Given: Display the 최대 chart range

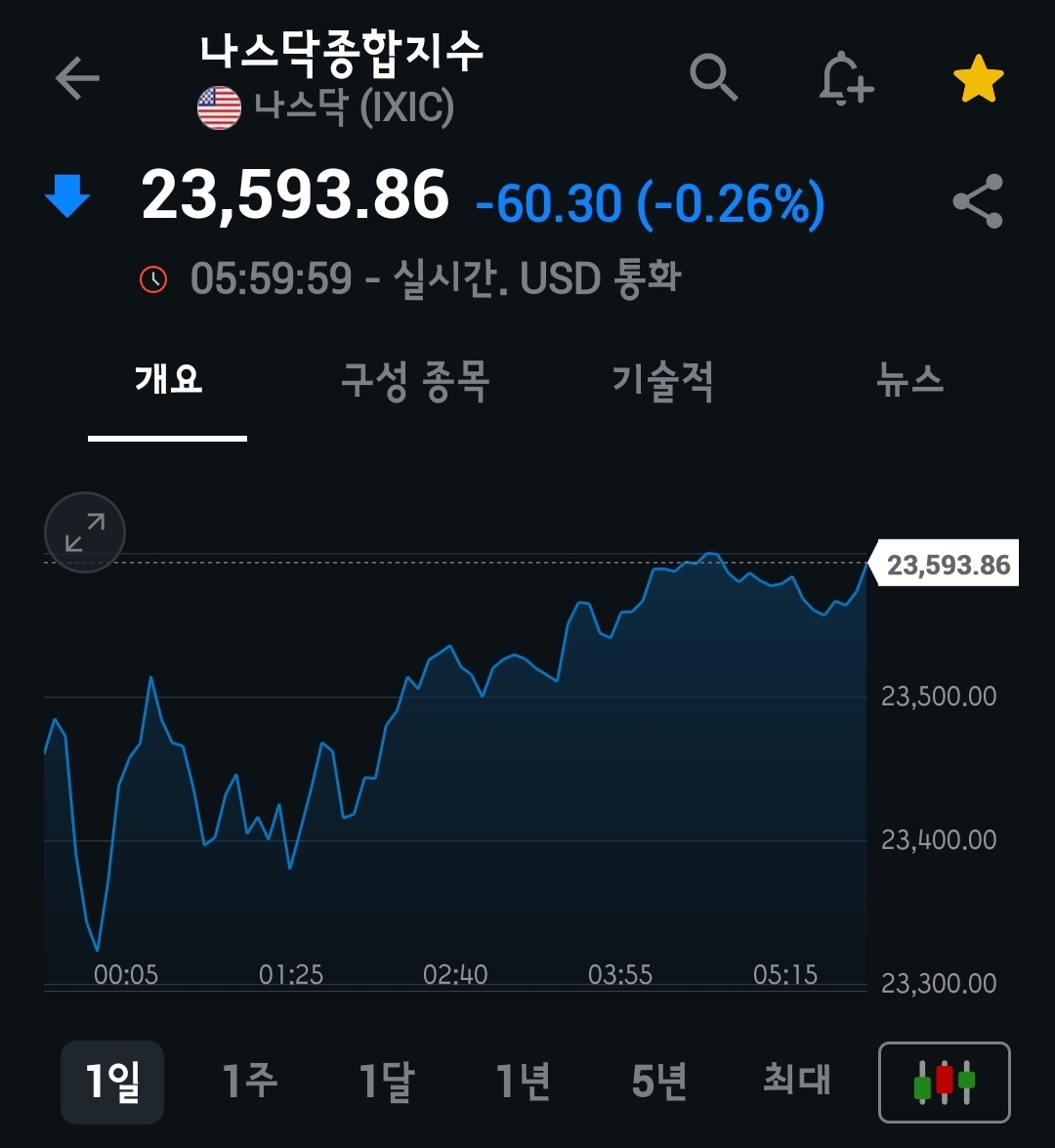Looking at the screenshot, I should click(796, 1082).
